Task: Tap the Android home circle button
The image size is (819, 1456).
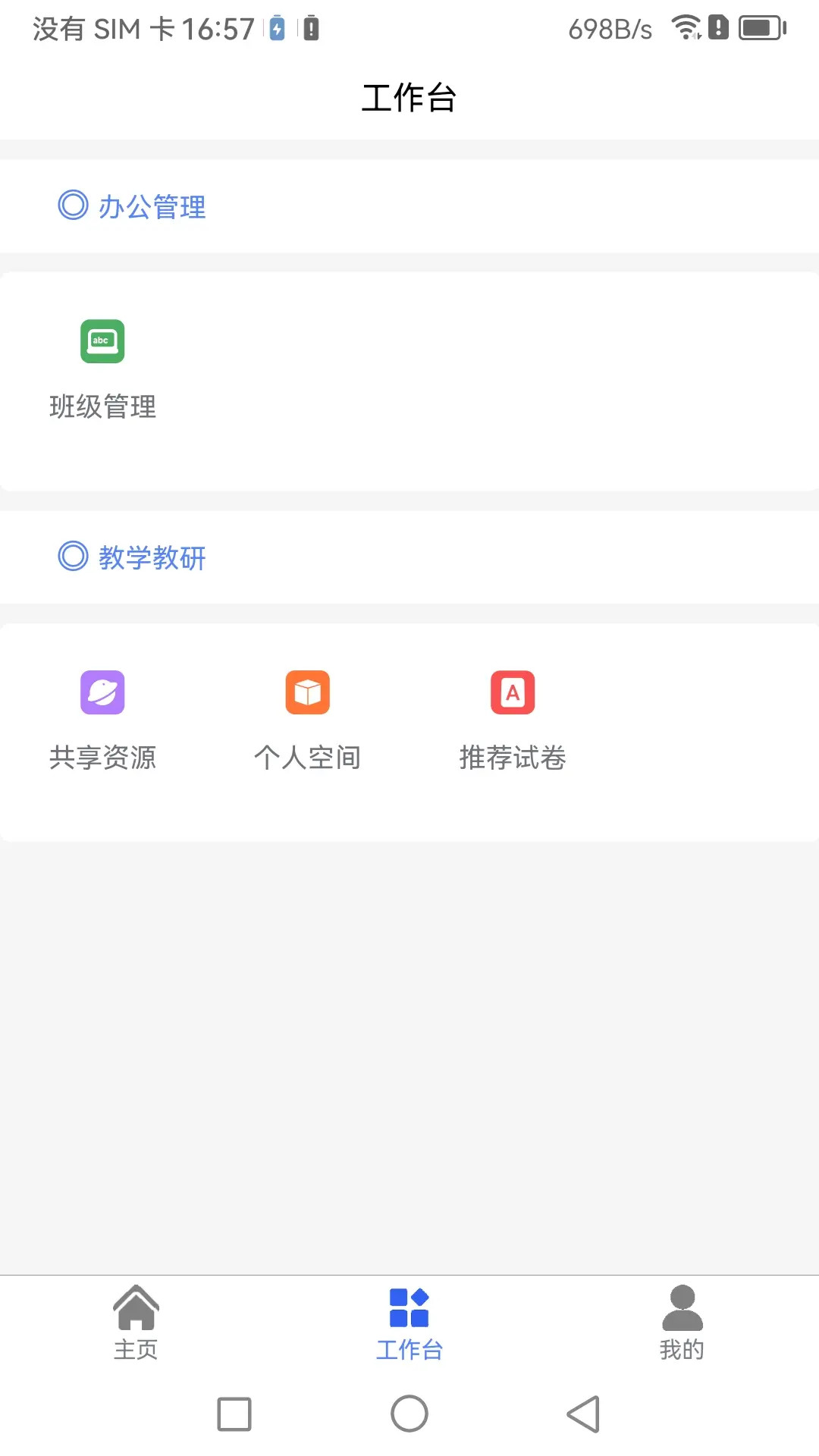Action: [409, 1414]
